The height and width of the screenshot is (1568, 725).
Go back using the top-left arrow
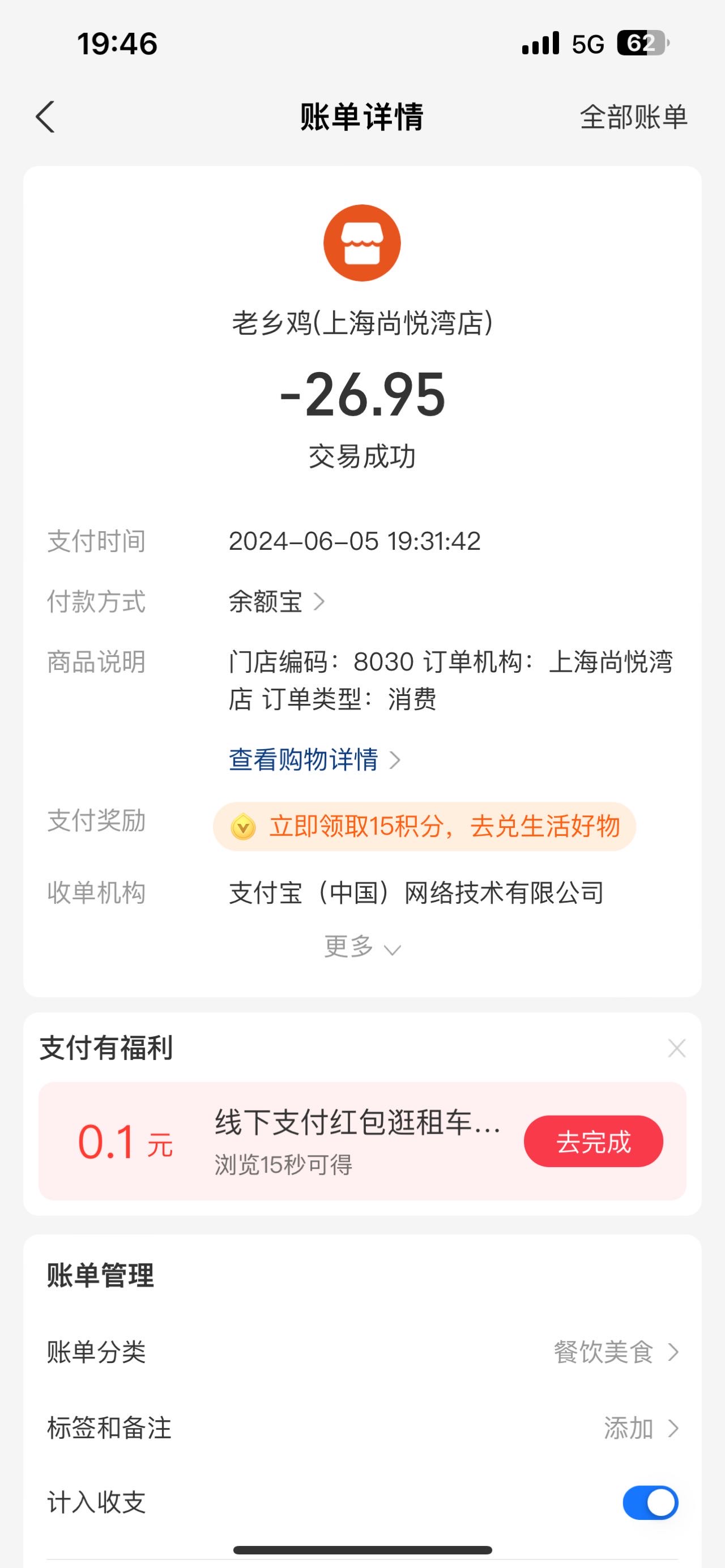pyautogui.click(x=45, y=117)
